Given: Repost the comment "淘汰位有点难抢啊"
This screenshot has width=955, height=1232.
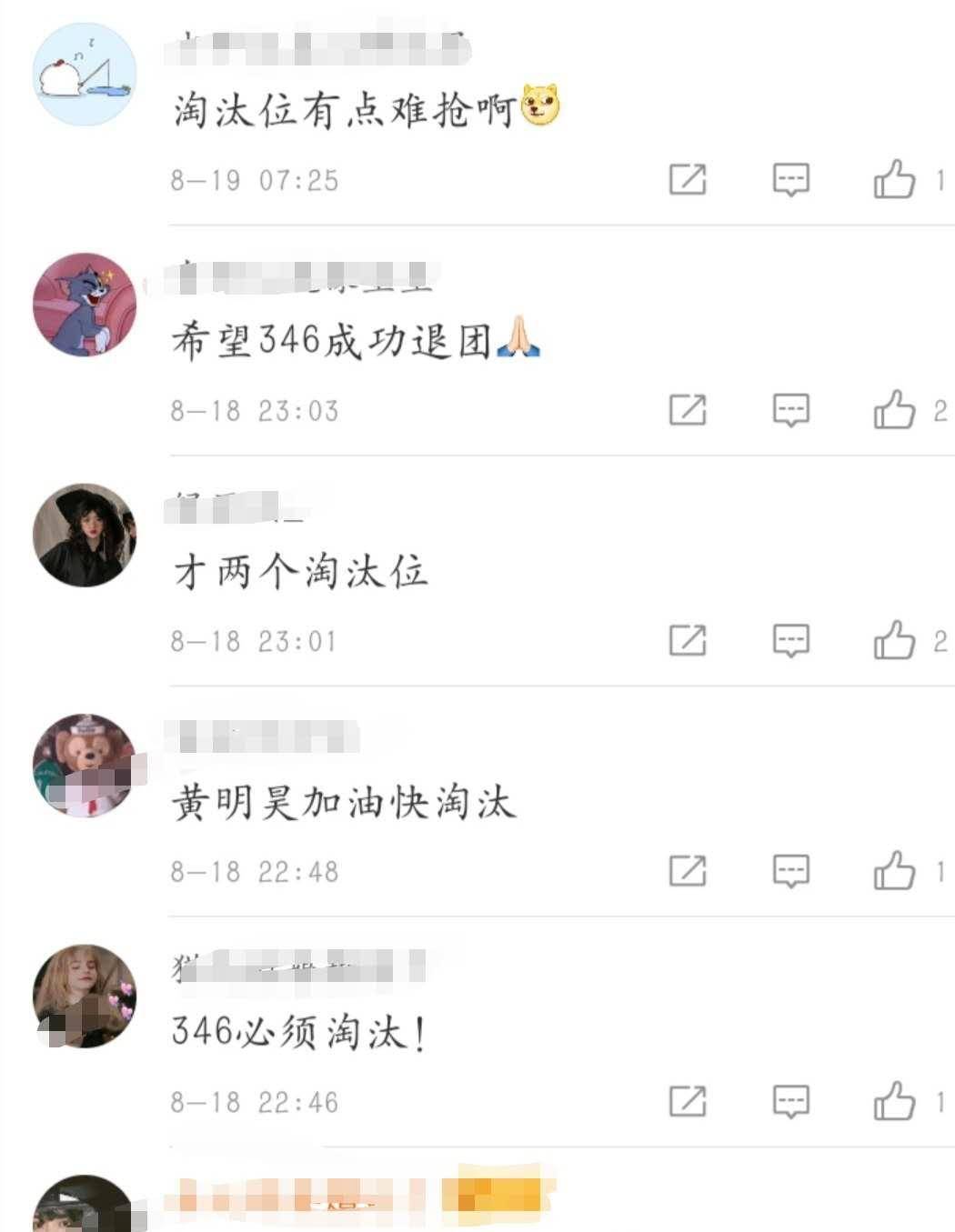Looking at the screenshot, I should tap(688, 179).
